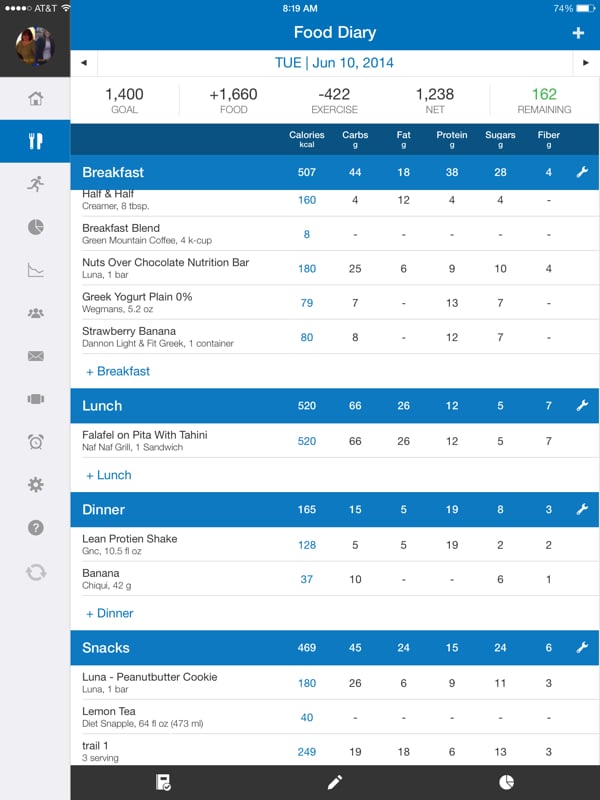Add food with + Dinner
This screenshot has width=600, height=800.
110,613
